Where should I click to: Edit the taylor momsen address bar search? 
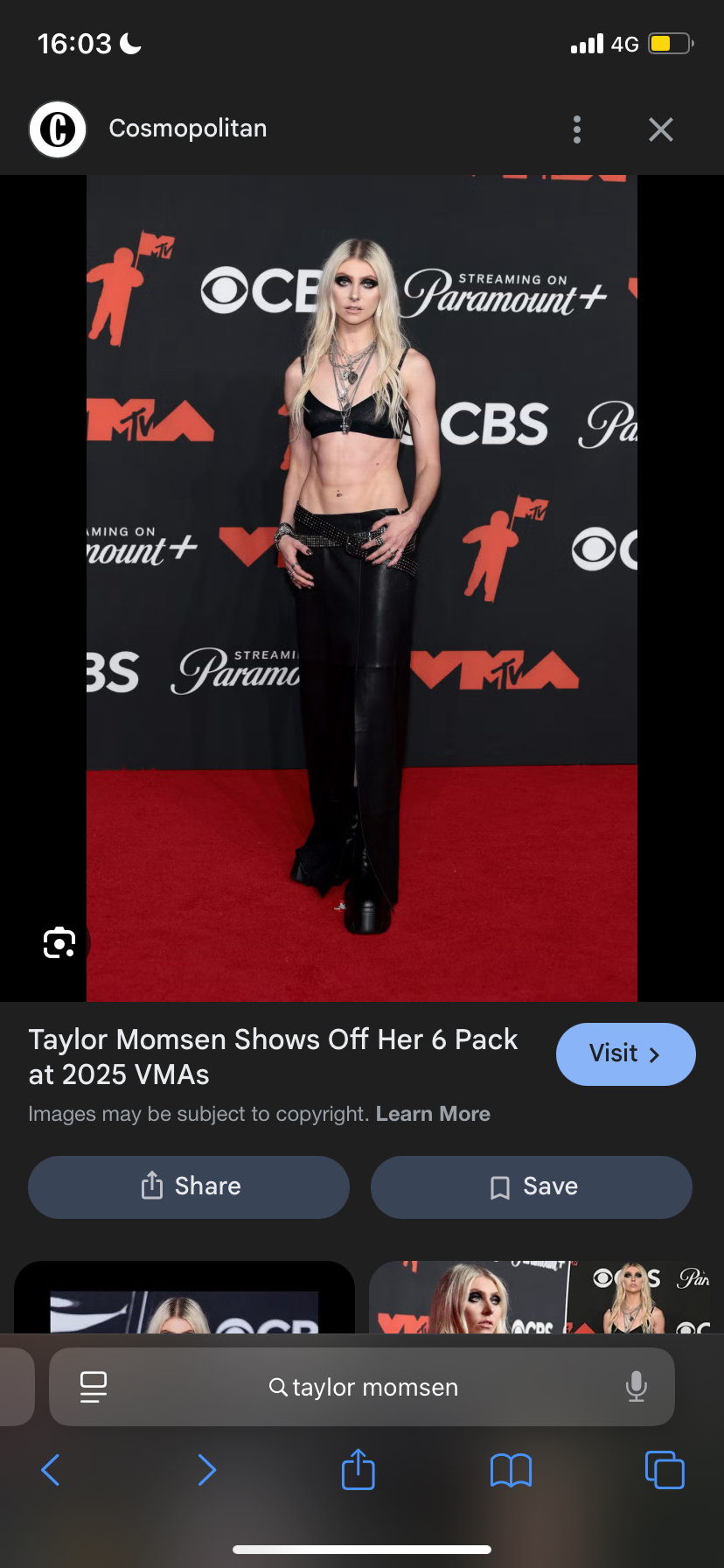(x=364, y=1387)
